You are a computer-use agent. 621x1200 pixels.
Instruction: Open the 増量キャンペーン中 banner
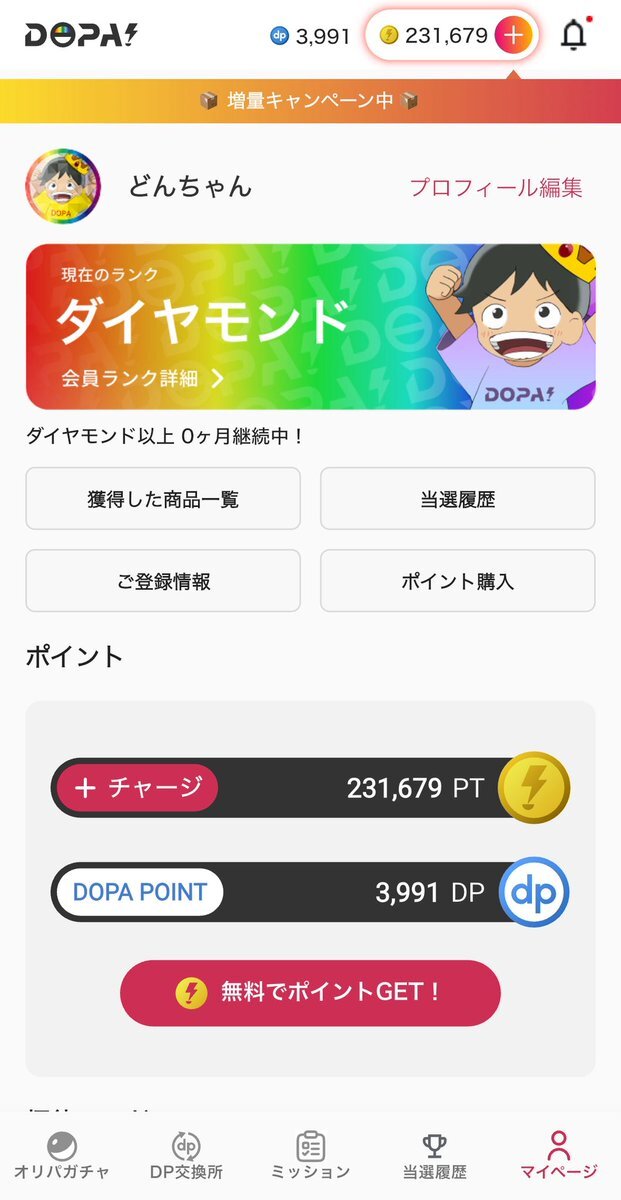[x=310, y=101]
